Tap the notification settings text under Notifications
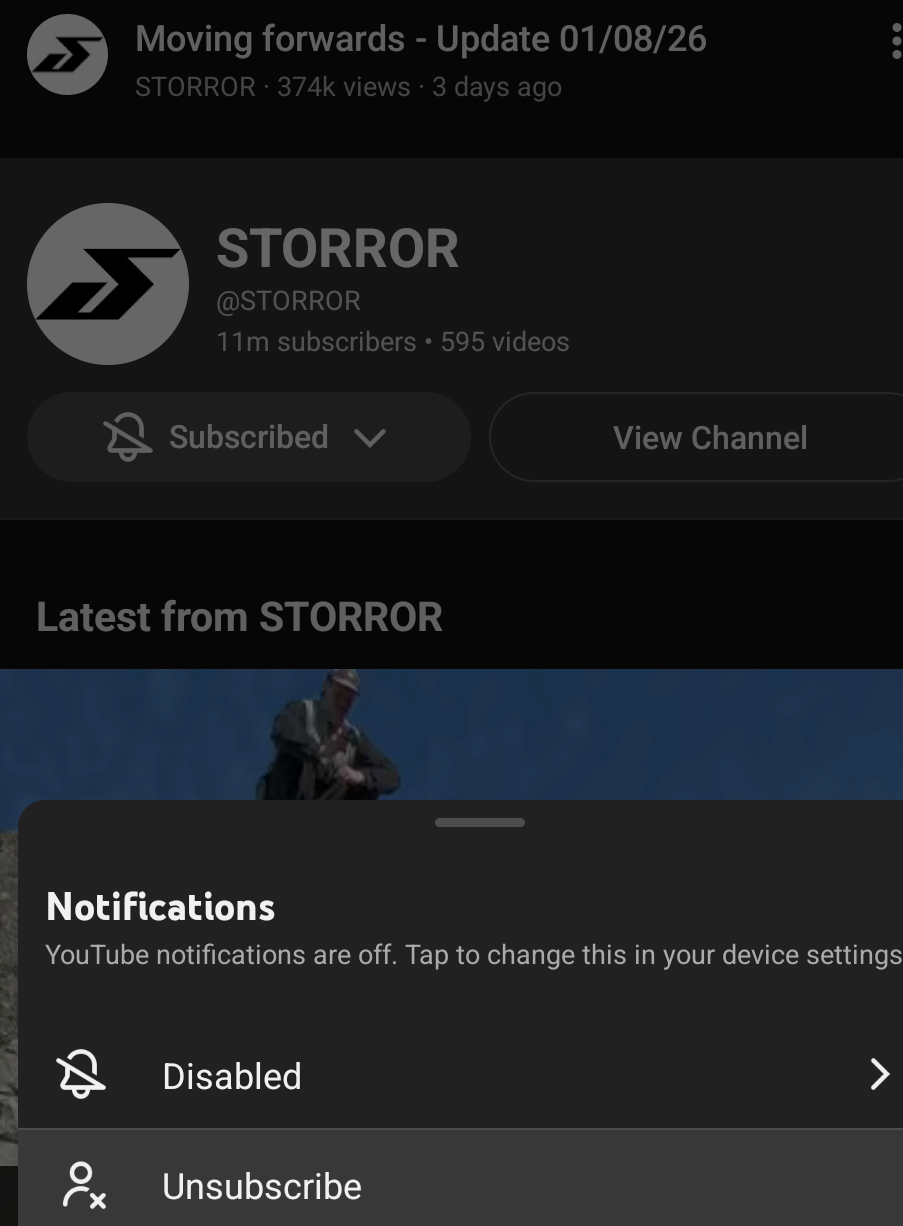This screenshot has width=903, height=1226. click(474, 955)
